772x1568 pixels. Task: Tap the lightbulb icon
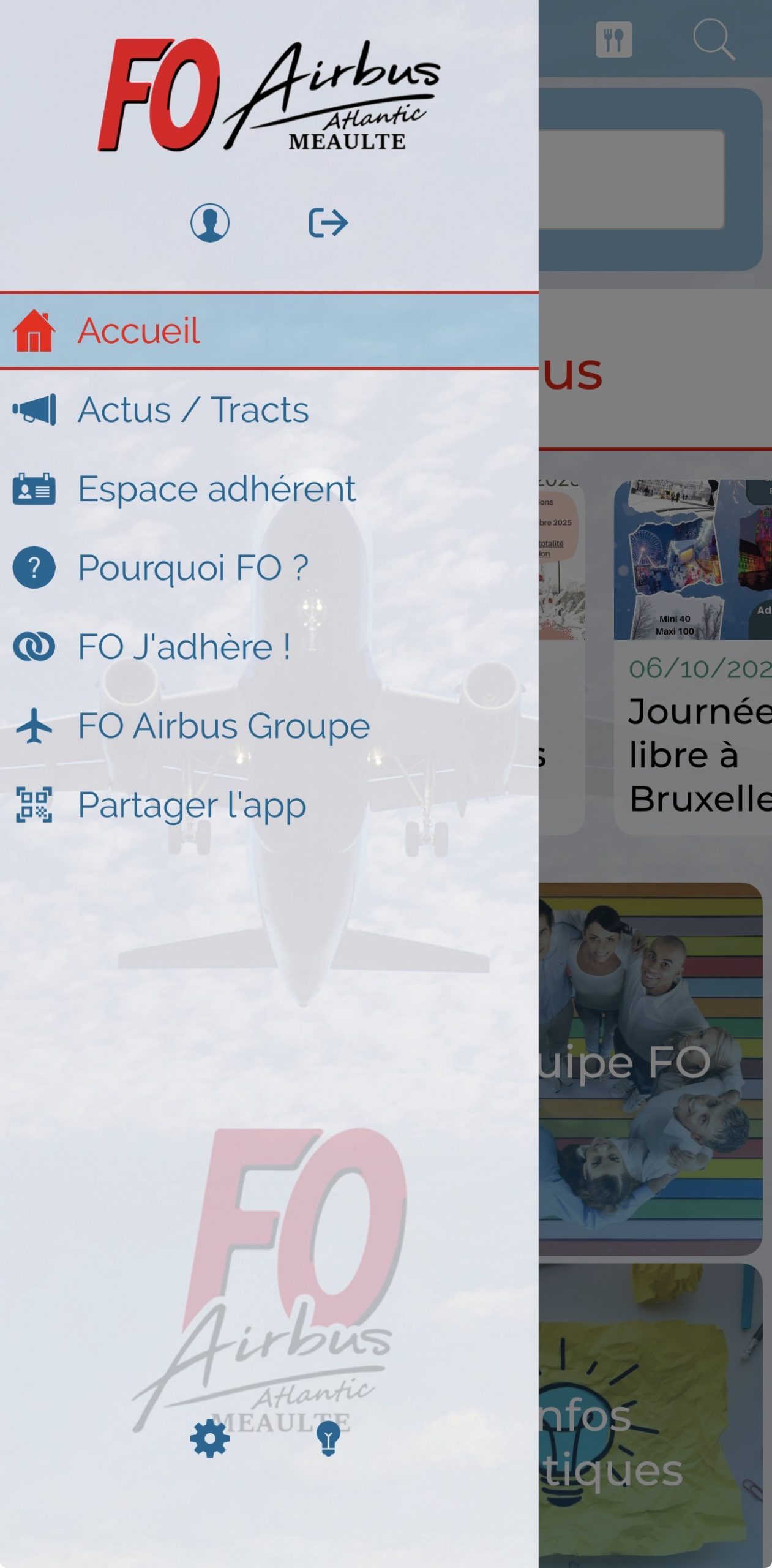point(328,1439)
